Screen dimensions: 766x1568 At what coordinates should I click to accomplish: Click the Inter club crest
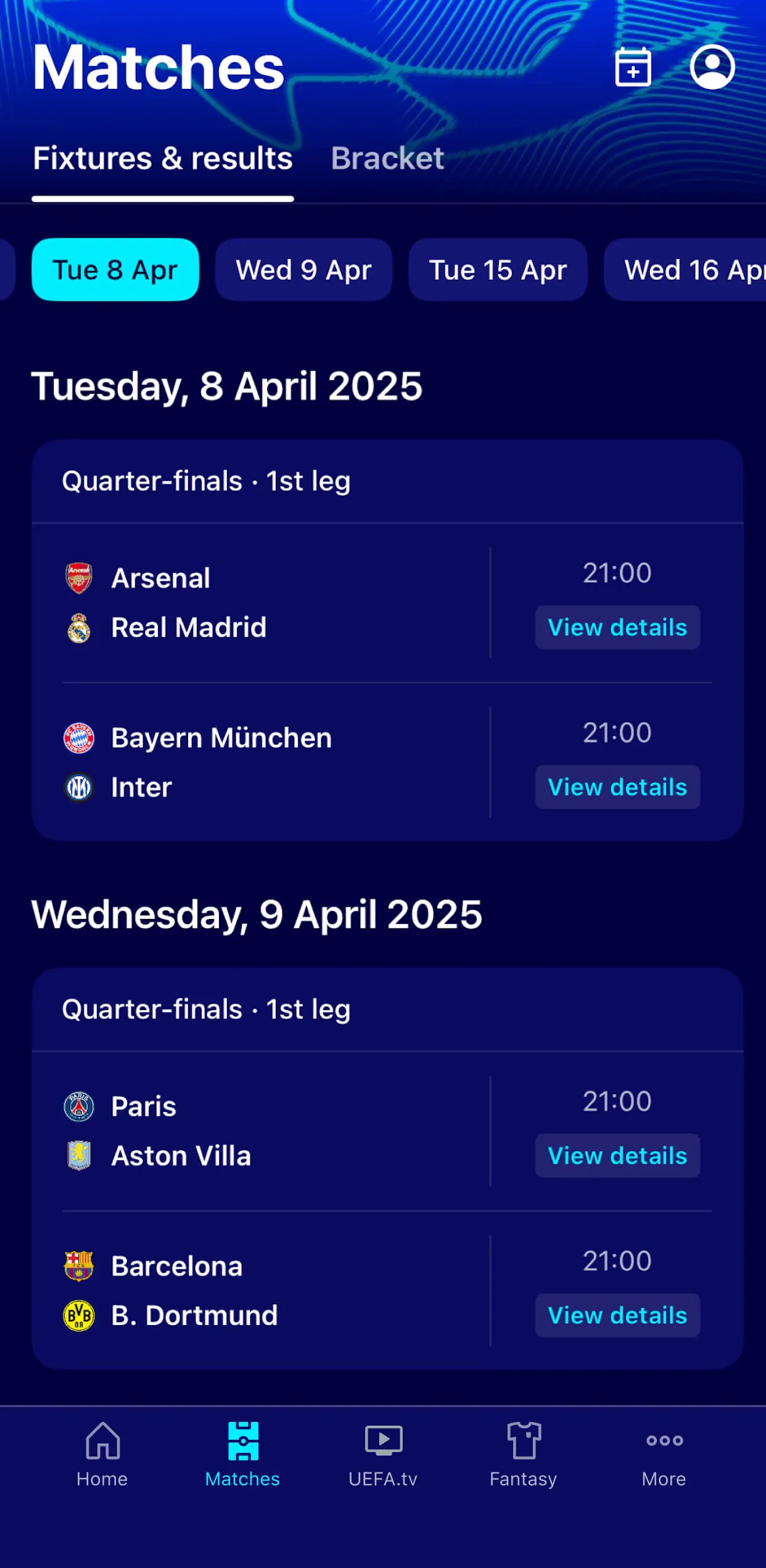(x=79, y=787)
